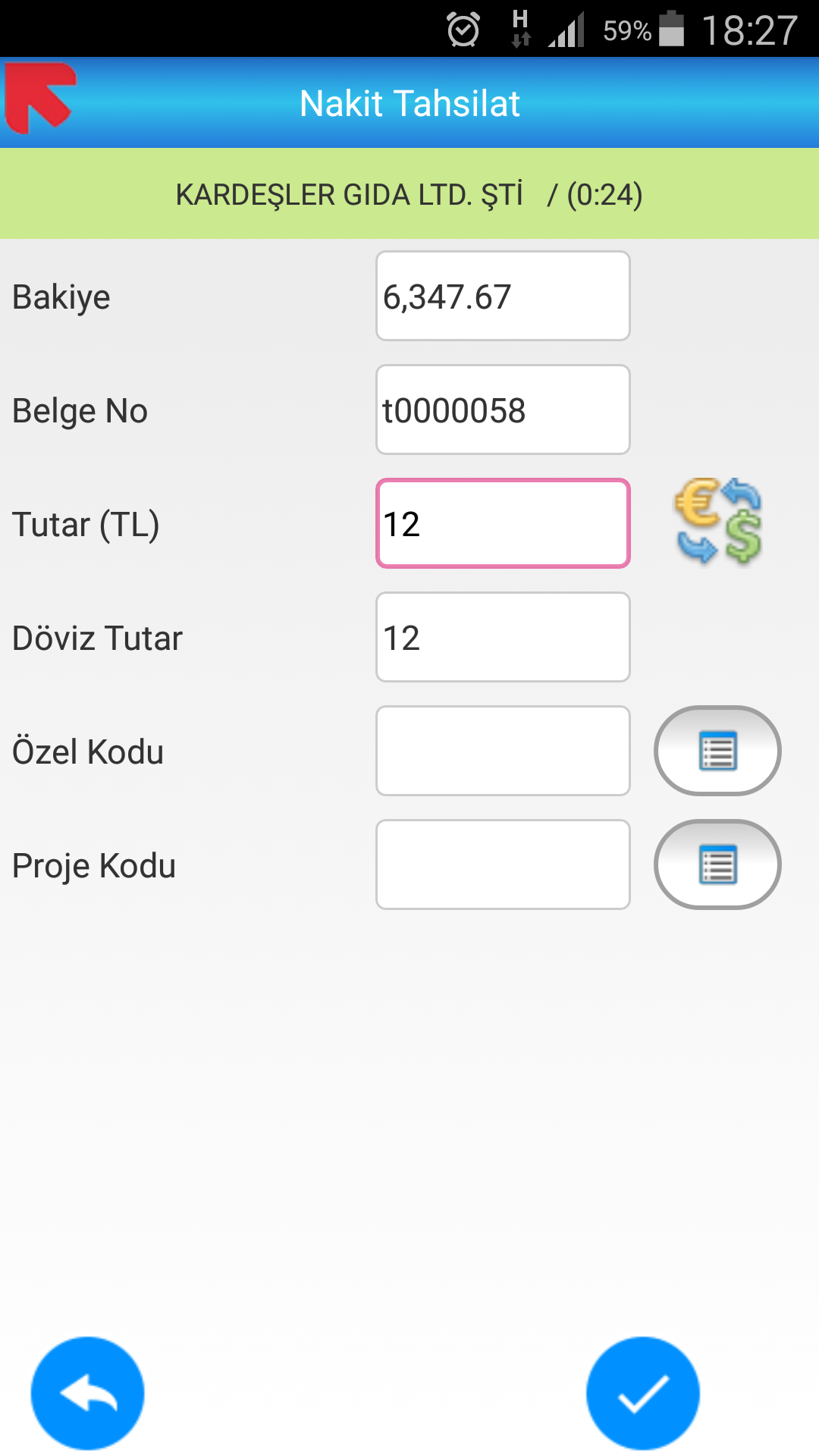Focus the Özel Kodu text field

[x=503, y=751]
